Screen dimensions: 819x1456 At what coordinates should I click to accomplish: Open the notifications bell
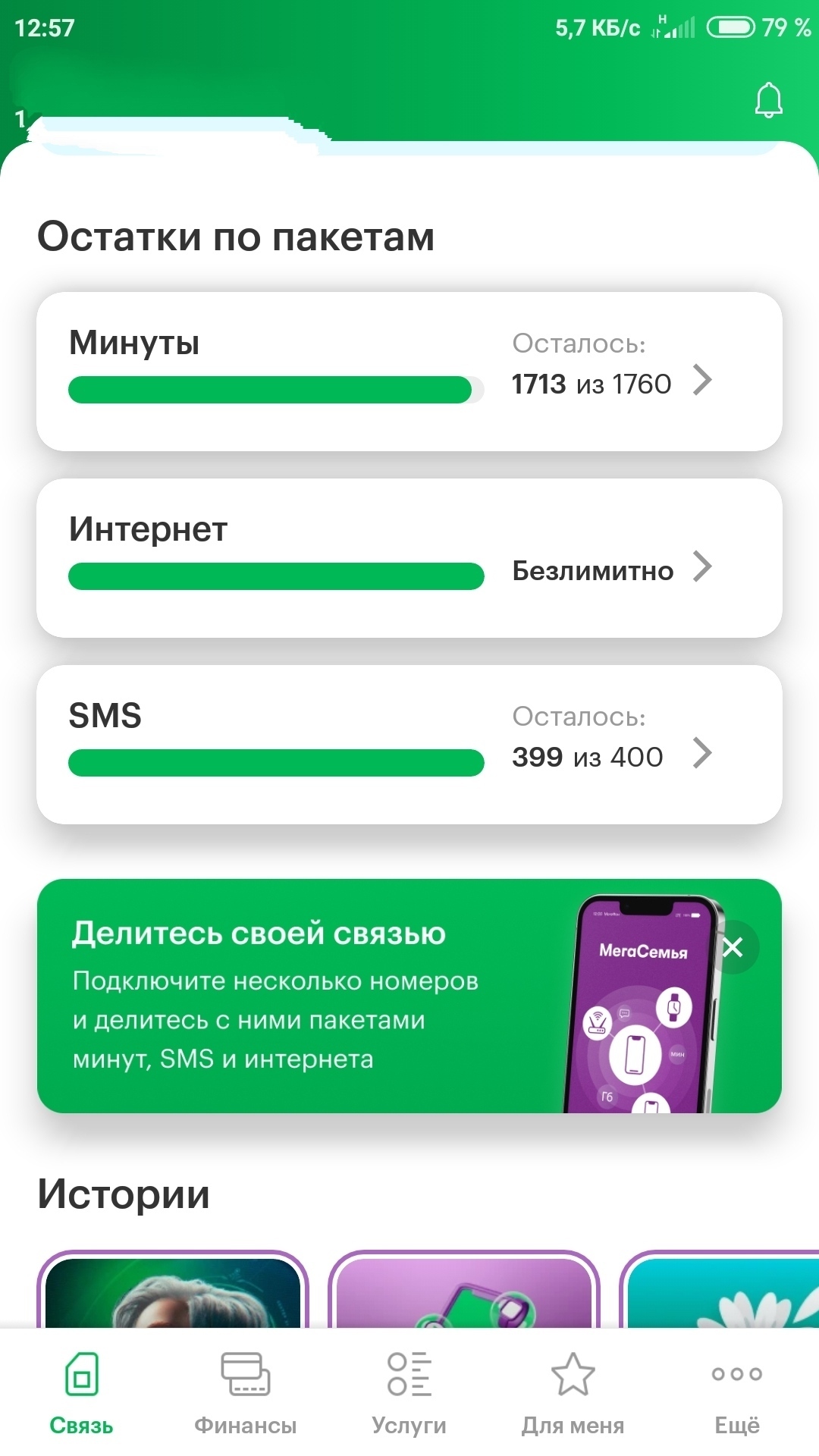pyautogui.click(x=768, y=100)
